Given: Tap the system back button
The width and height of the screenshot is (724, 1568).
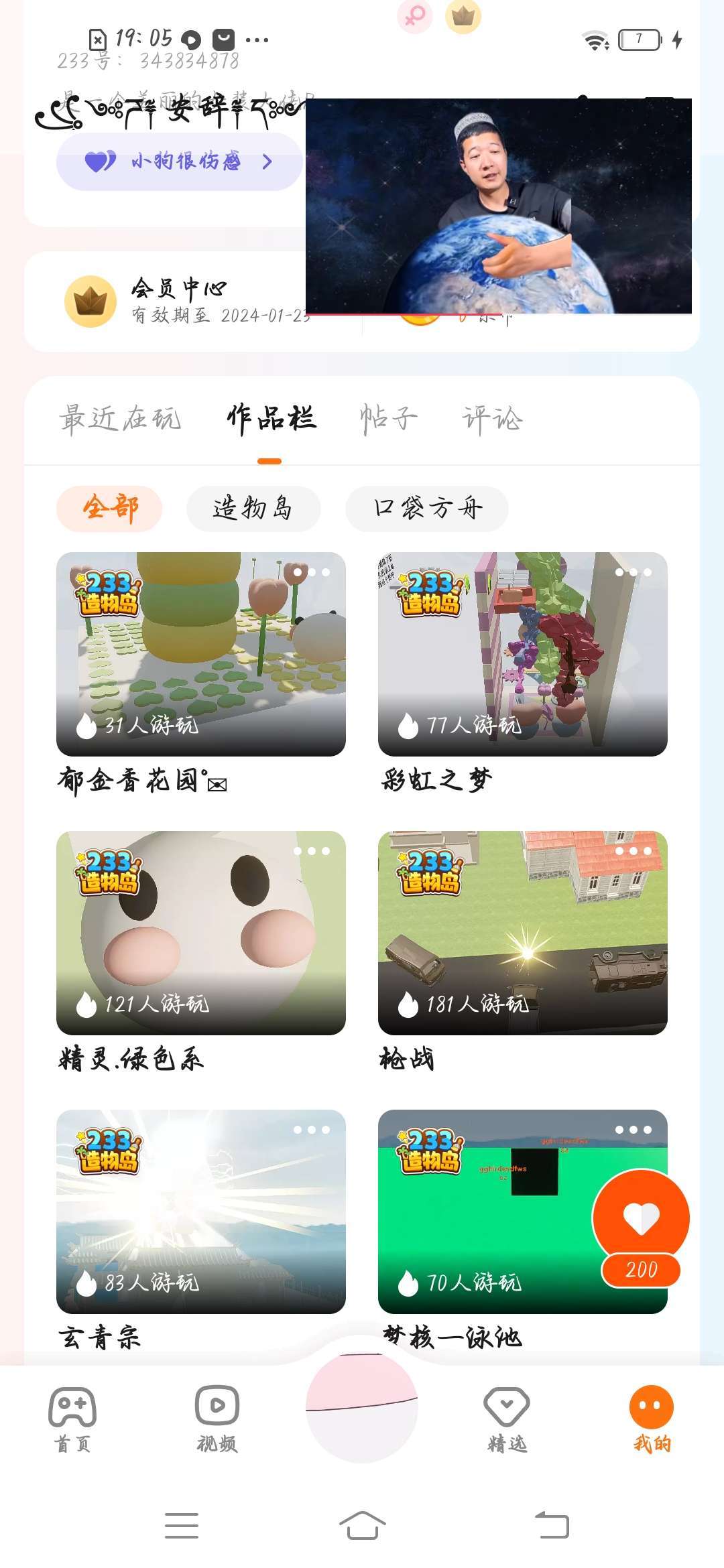Looking at the screenshot, I should (x=552, y=1525).
